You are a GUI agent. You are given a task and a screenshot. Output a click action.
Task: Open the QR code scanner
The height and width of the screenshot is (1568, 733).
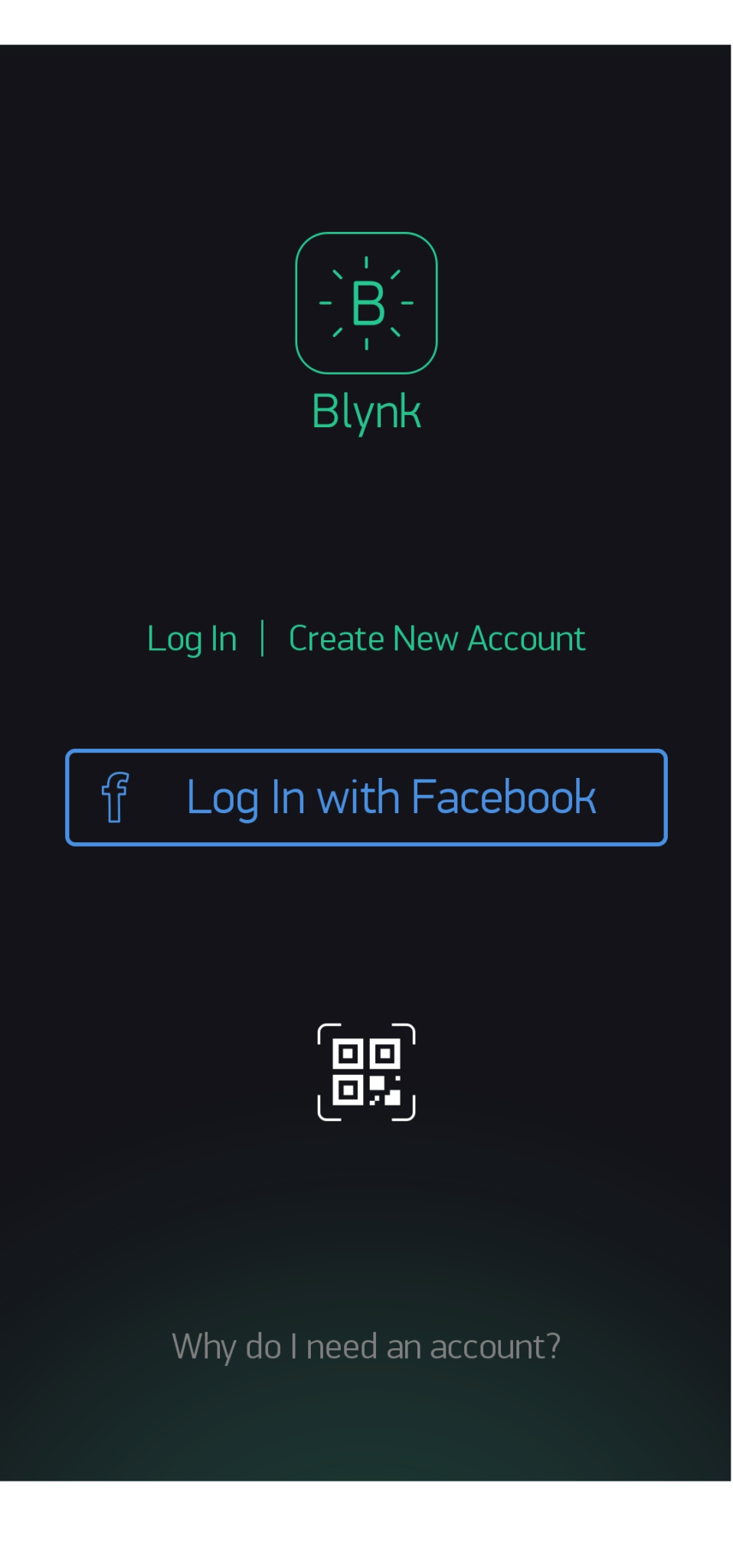coord(366,1072)
